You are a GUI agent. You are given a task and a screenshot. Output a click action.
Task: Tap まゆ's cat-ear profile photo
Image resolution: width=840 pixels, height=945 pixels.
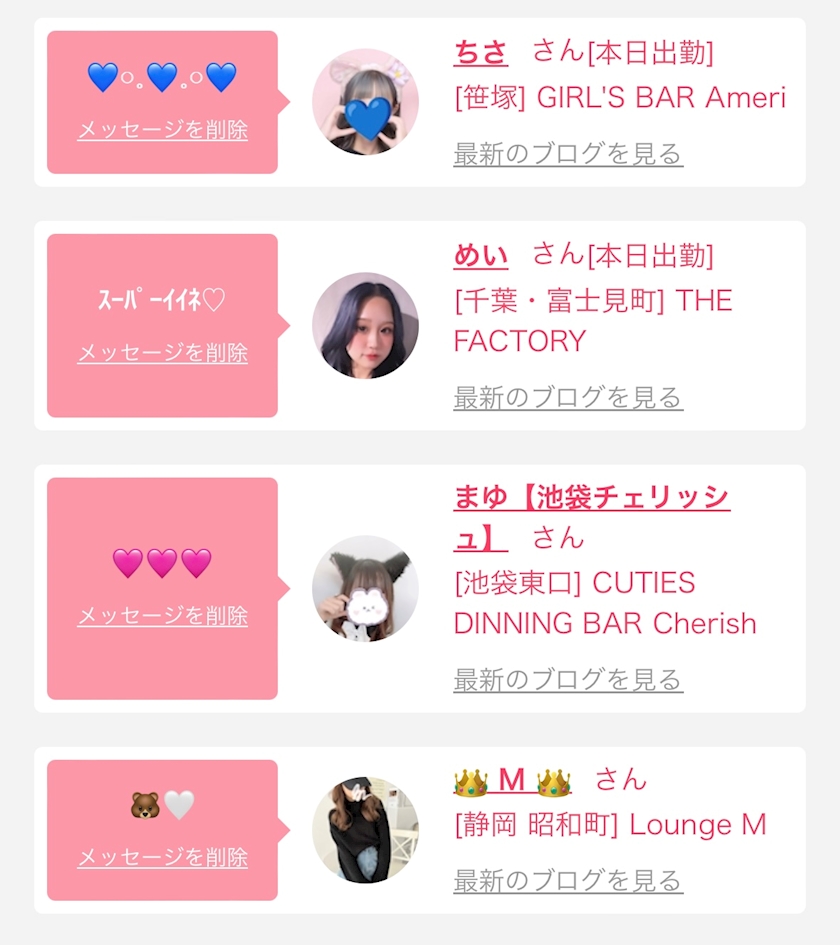pyautogui.click(x=365, y=589)
